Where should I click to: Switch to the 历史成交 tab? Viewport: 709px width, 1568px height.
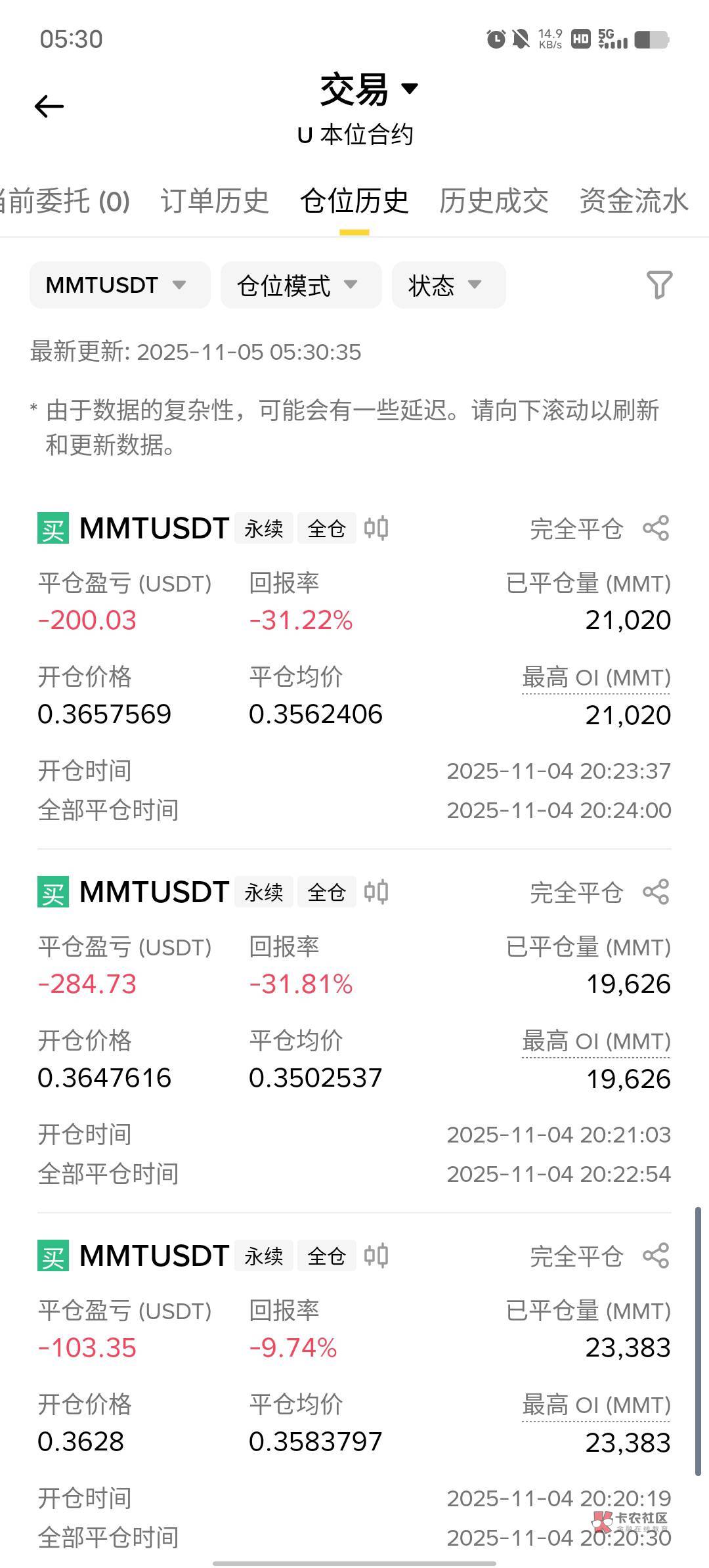(494, 201)
